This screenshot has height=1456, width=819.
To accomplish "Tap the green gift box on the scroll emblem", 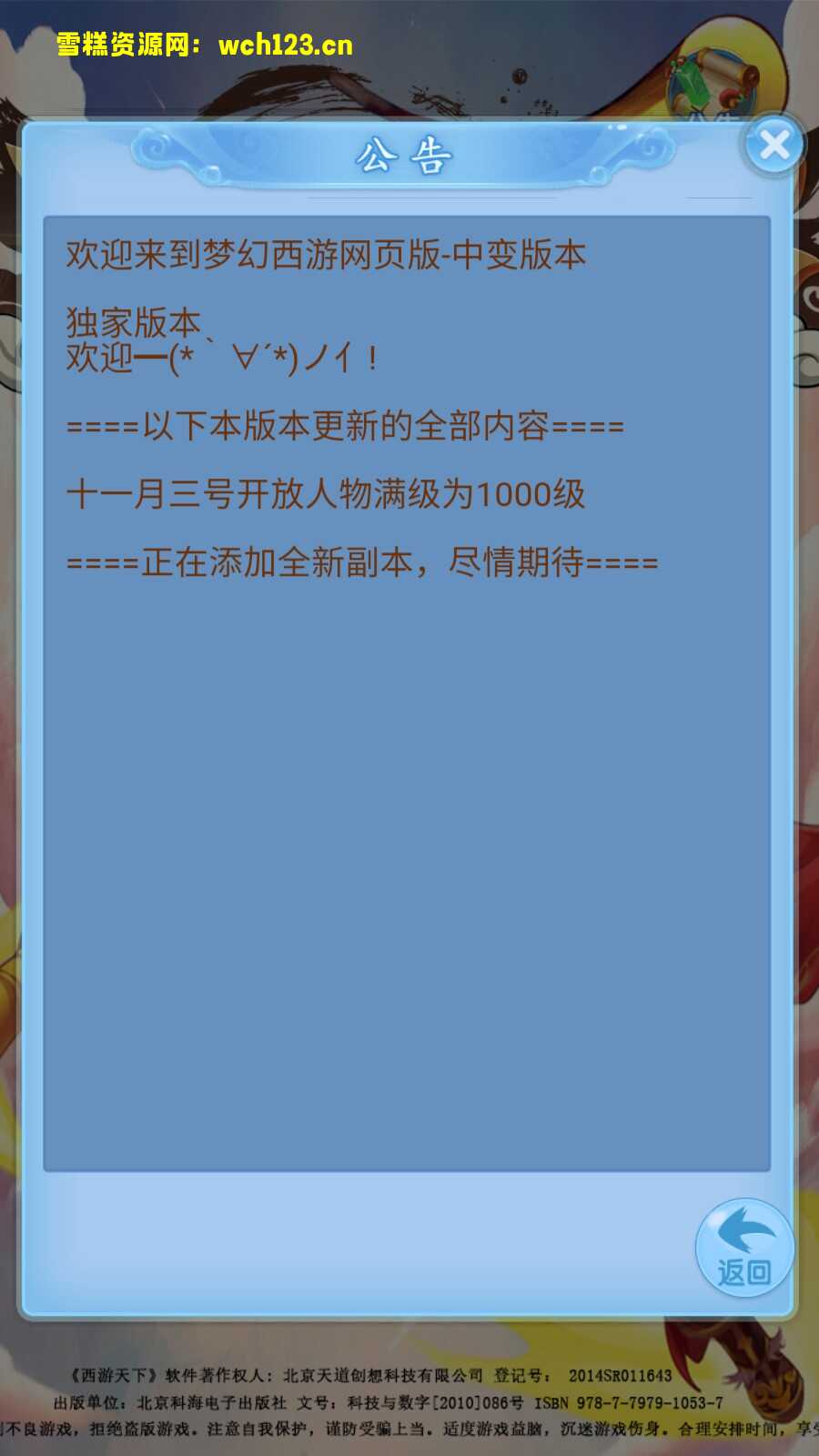I will click(692, 84).
